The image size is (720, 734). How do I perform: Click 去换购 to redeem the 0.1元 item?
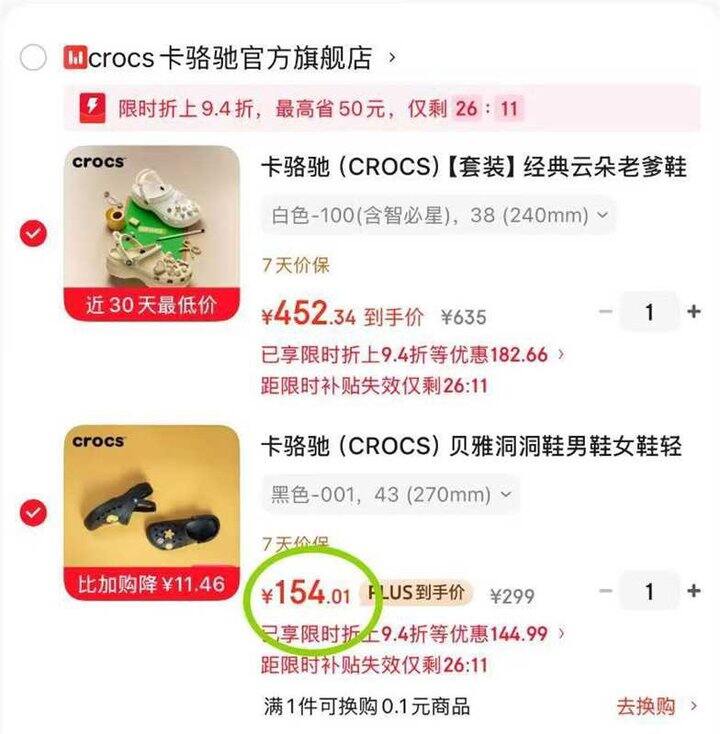tap(649, 704)
